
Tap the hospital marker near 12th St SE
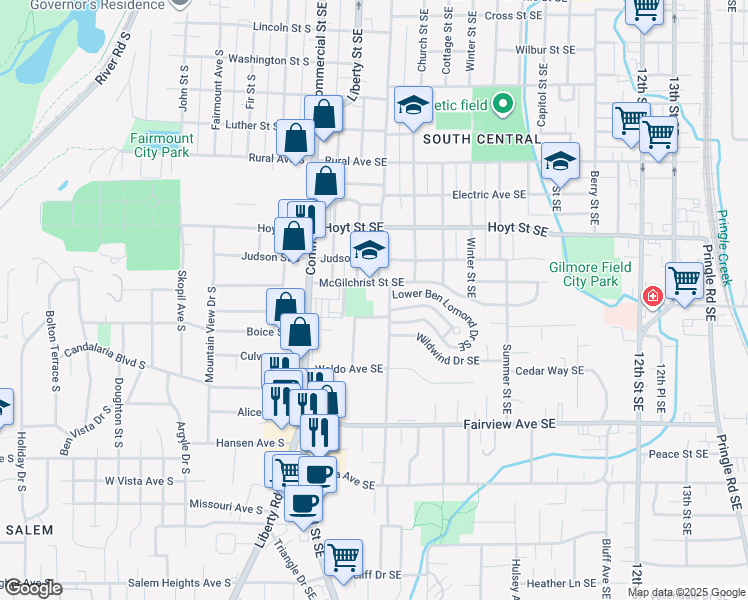653,297
